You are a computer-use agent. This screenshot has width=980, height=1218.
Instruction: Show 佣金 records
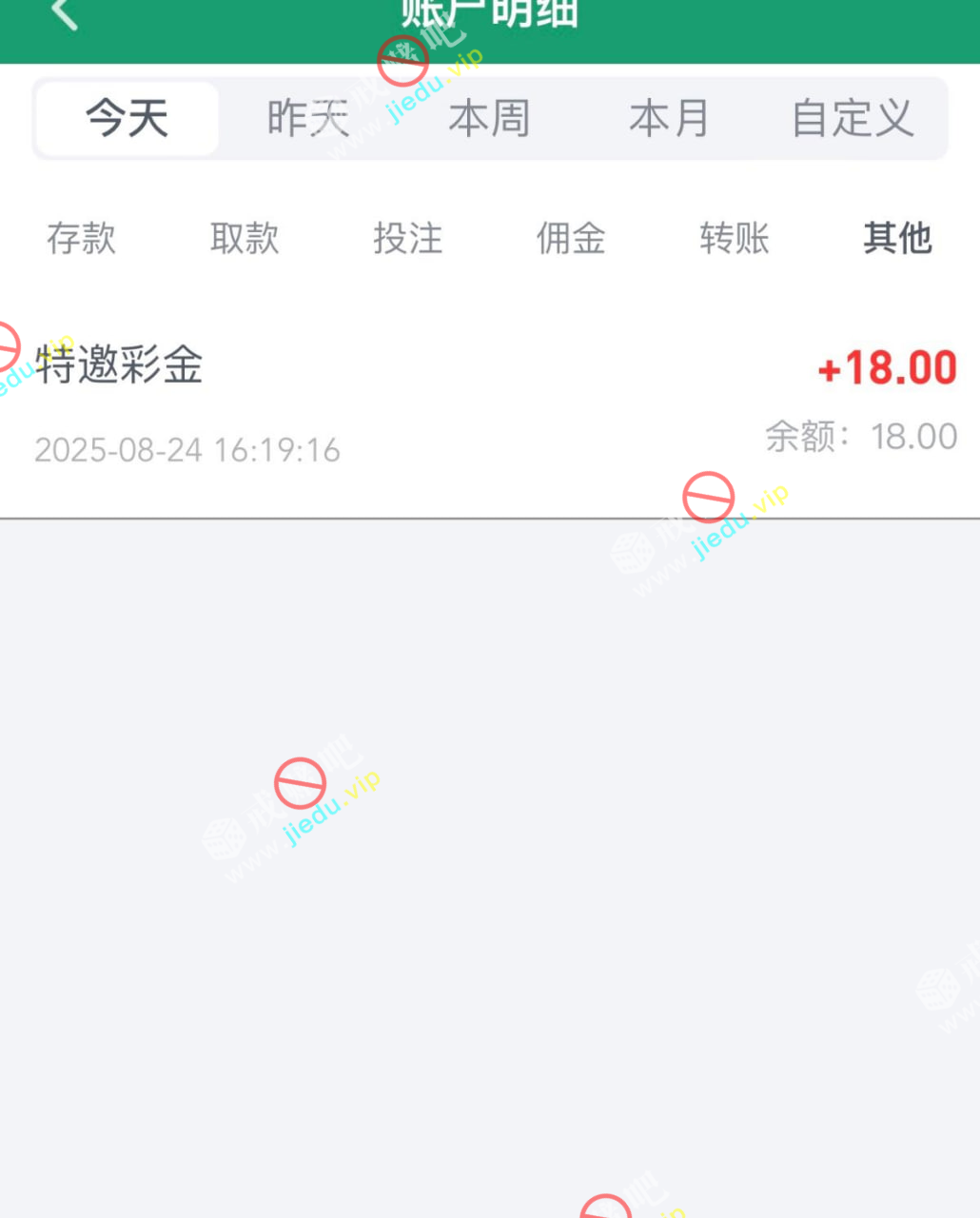tap(571, 238)
